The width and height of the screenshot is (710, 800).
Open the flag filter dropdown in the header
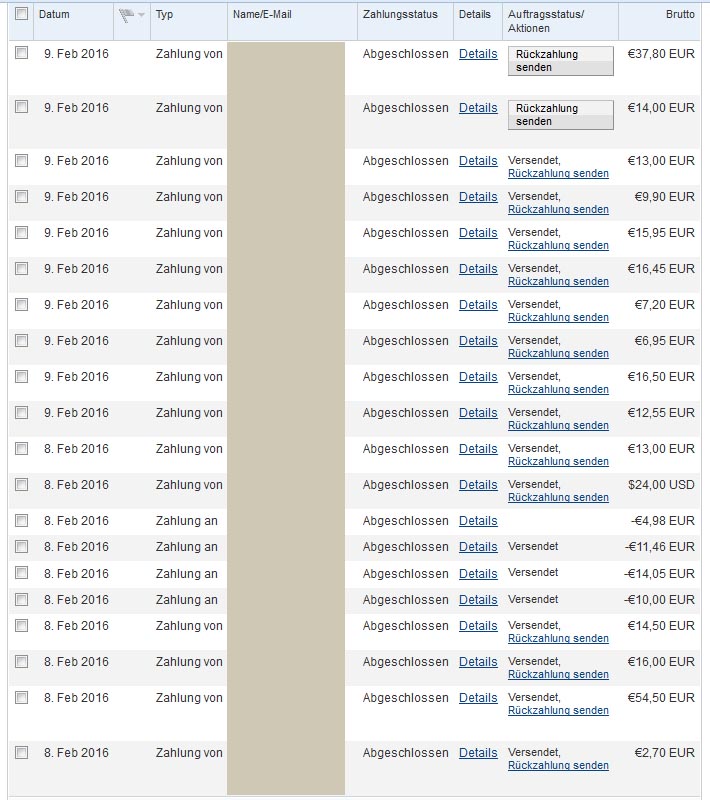tap(132, 15)
